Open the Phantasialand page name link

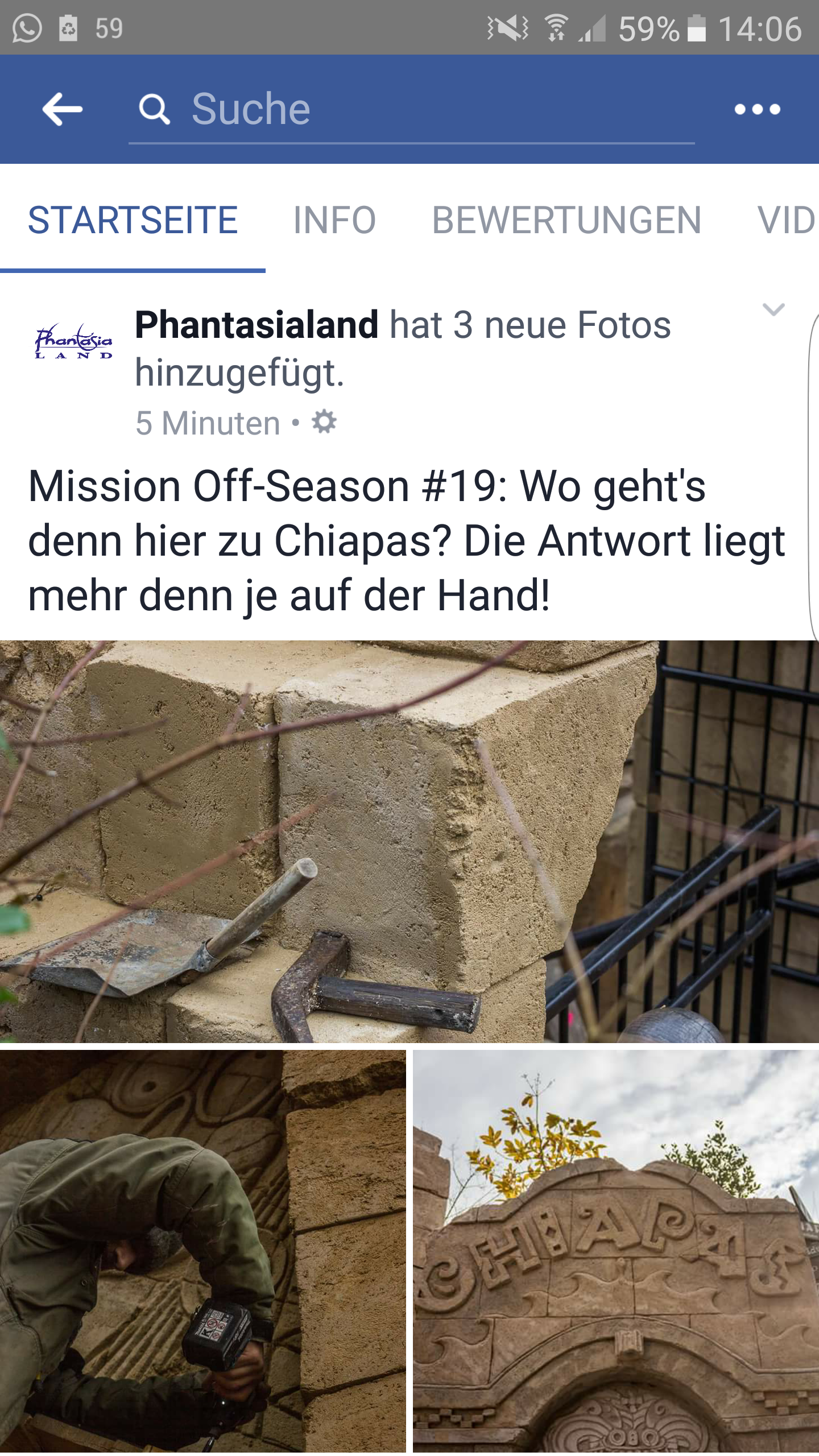257,325
